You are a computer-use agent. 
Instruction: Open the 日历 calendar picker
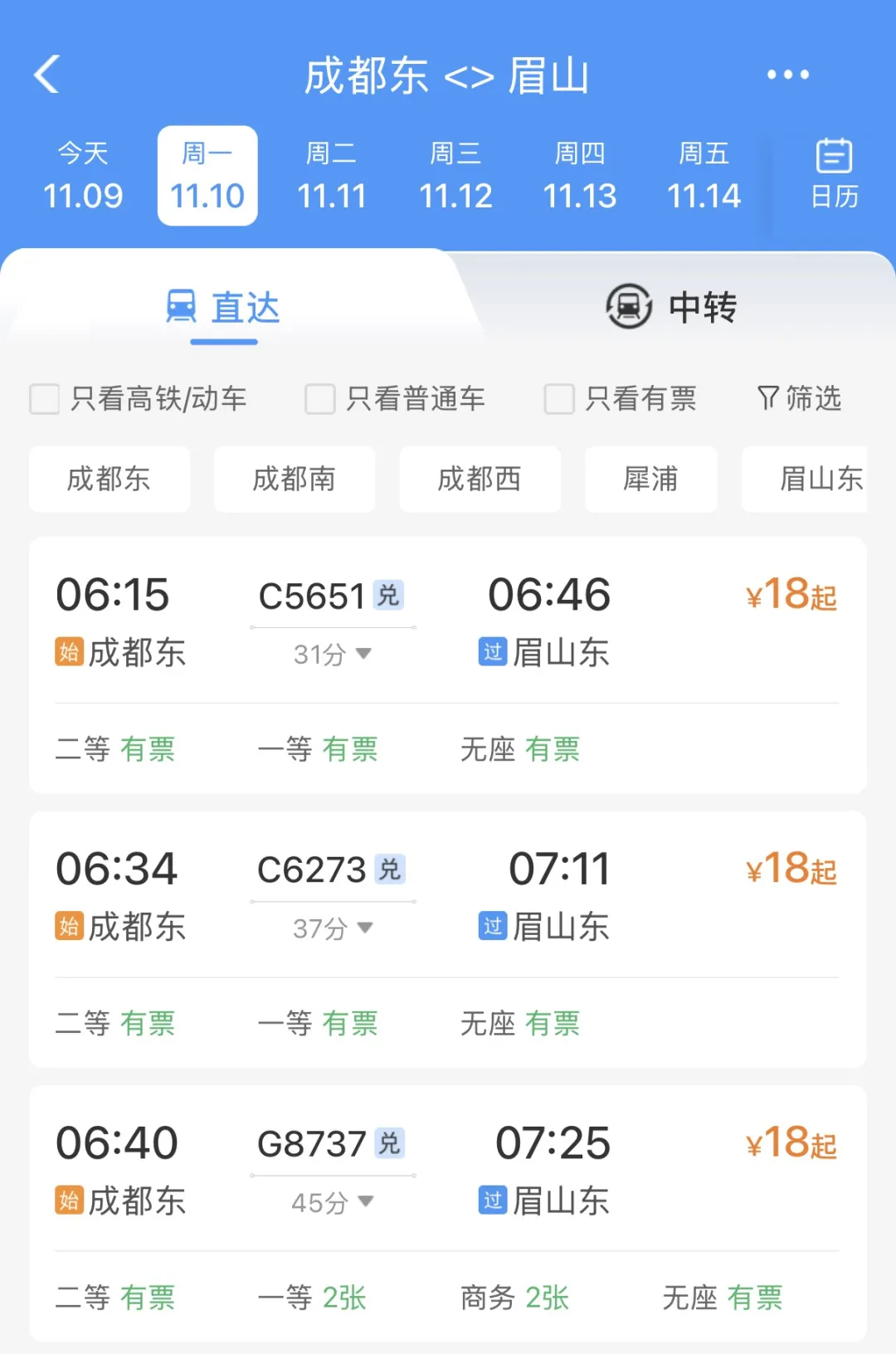[x=834, y=174]
